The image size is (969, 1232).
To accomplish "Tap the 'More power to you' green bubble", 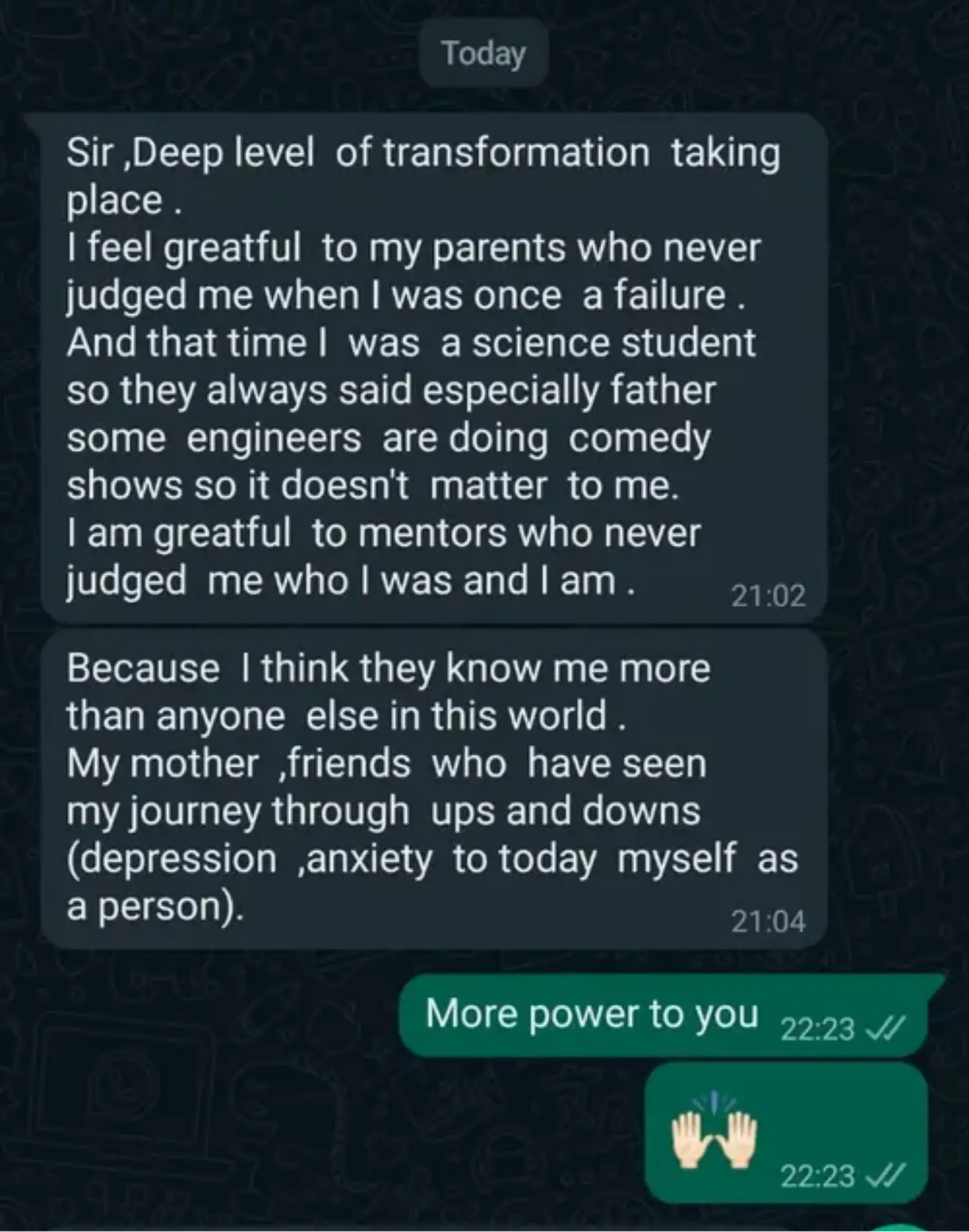I will (x=594, y=1014).
